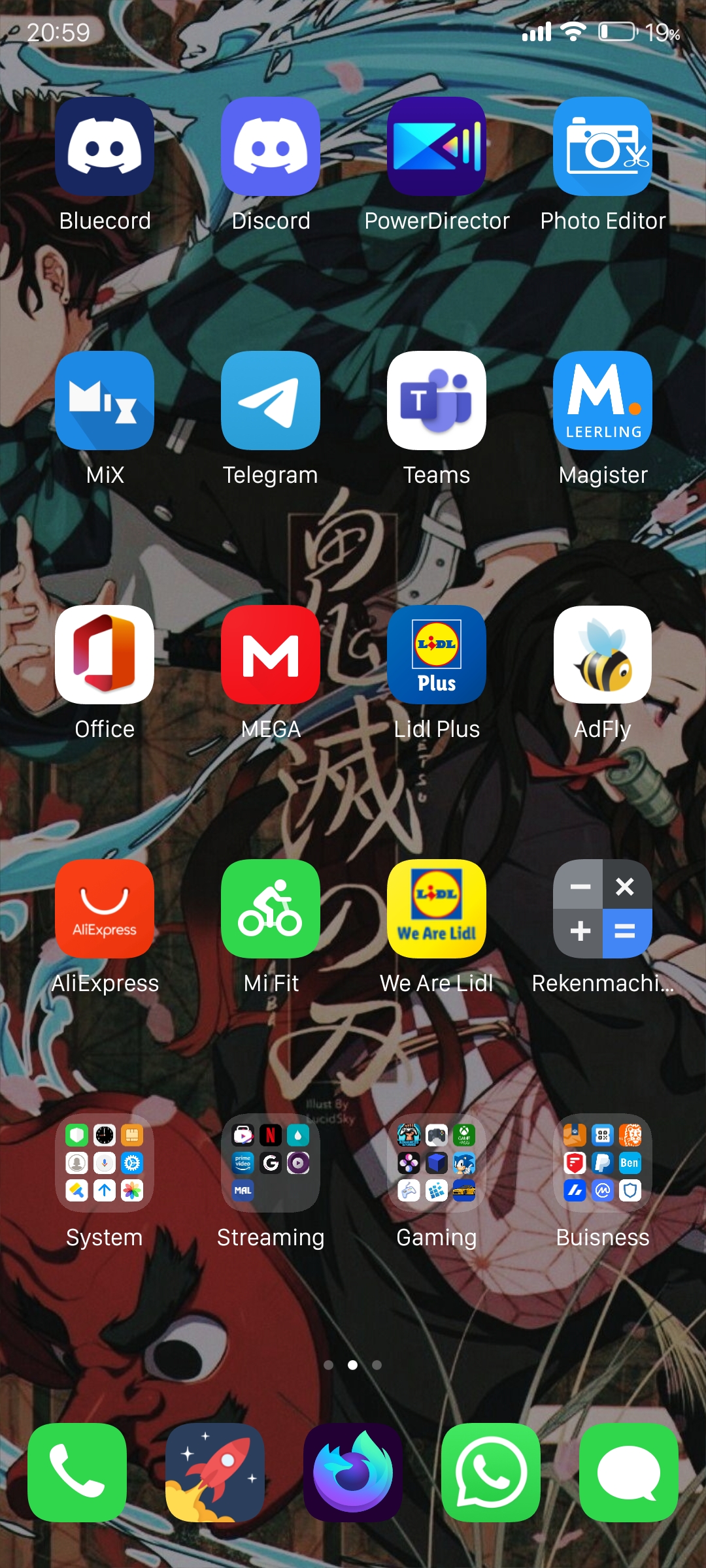Open Lidl Plus
Viewport: 706px width, 1568px height.
[x=437, y=655]
